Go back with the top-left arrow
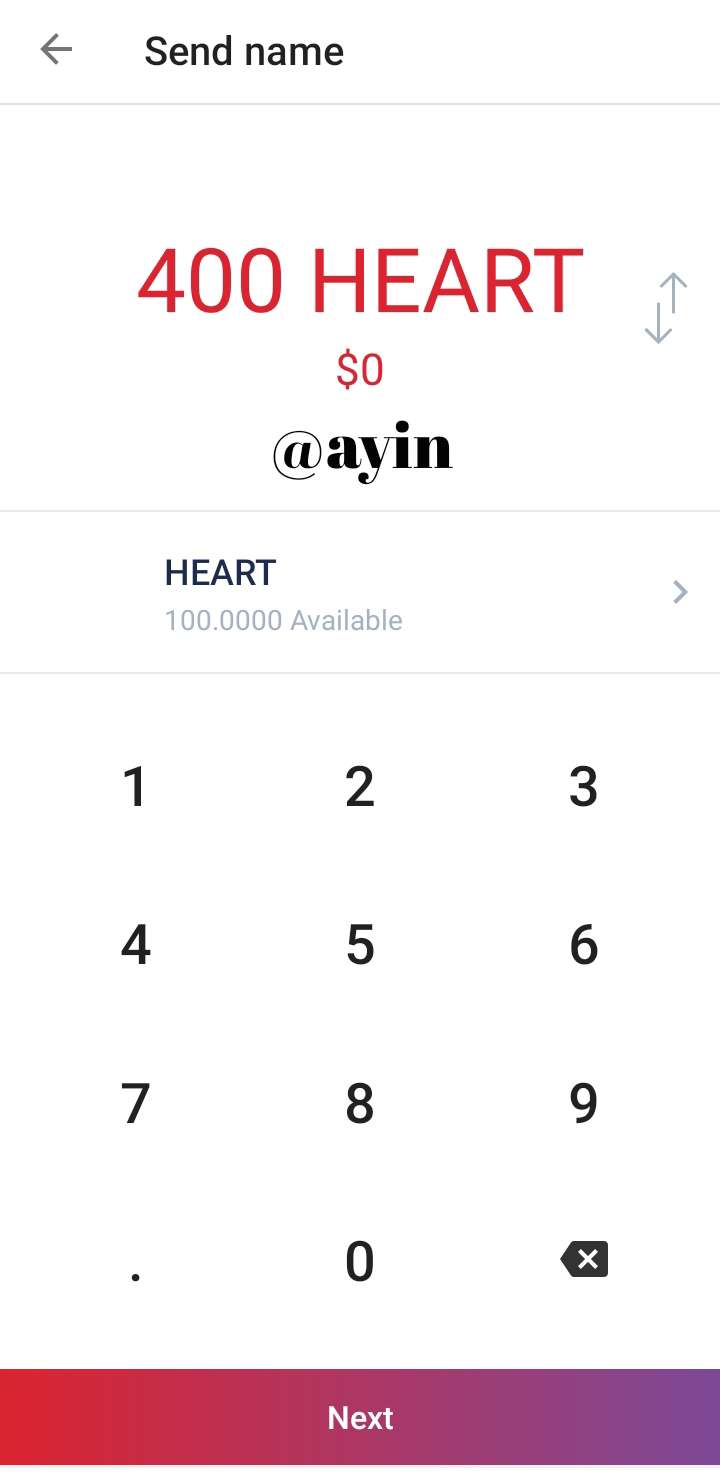This screenshot has height=1472, width=720. (x=56, y=49)
